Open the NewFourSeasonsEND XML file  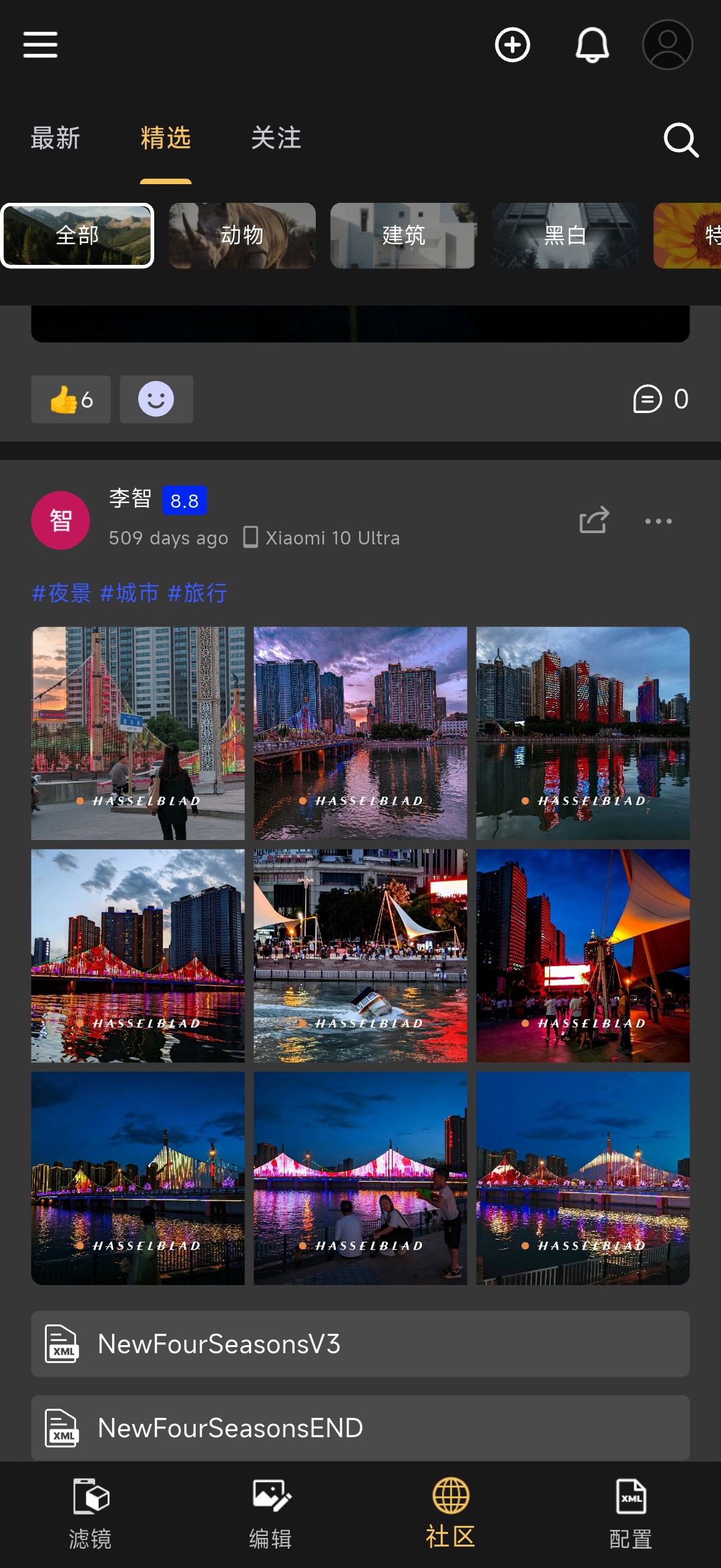(360, 1428)
